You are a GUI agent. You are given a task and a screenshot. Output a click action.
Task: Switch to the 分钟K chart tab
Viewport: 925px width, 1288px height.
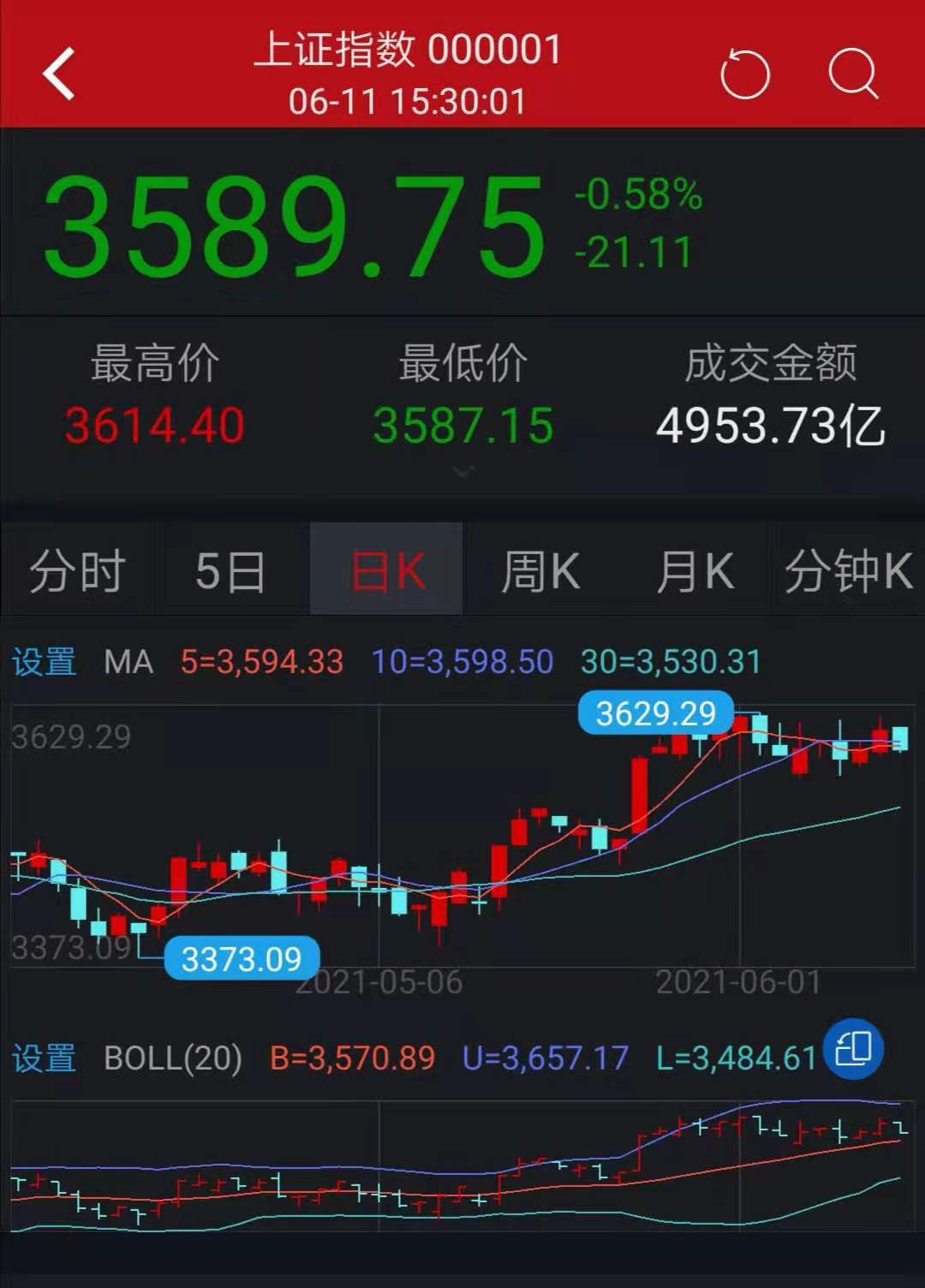click(x=849, y=571)
